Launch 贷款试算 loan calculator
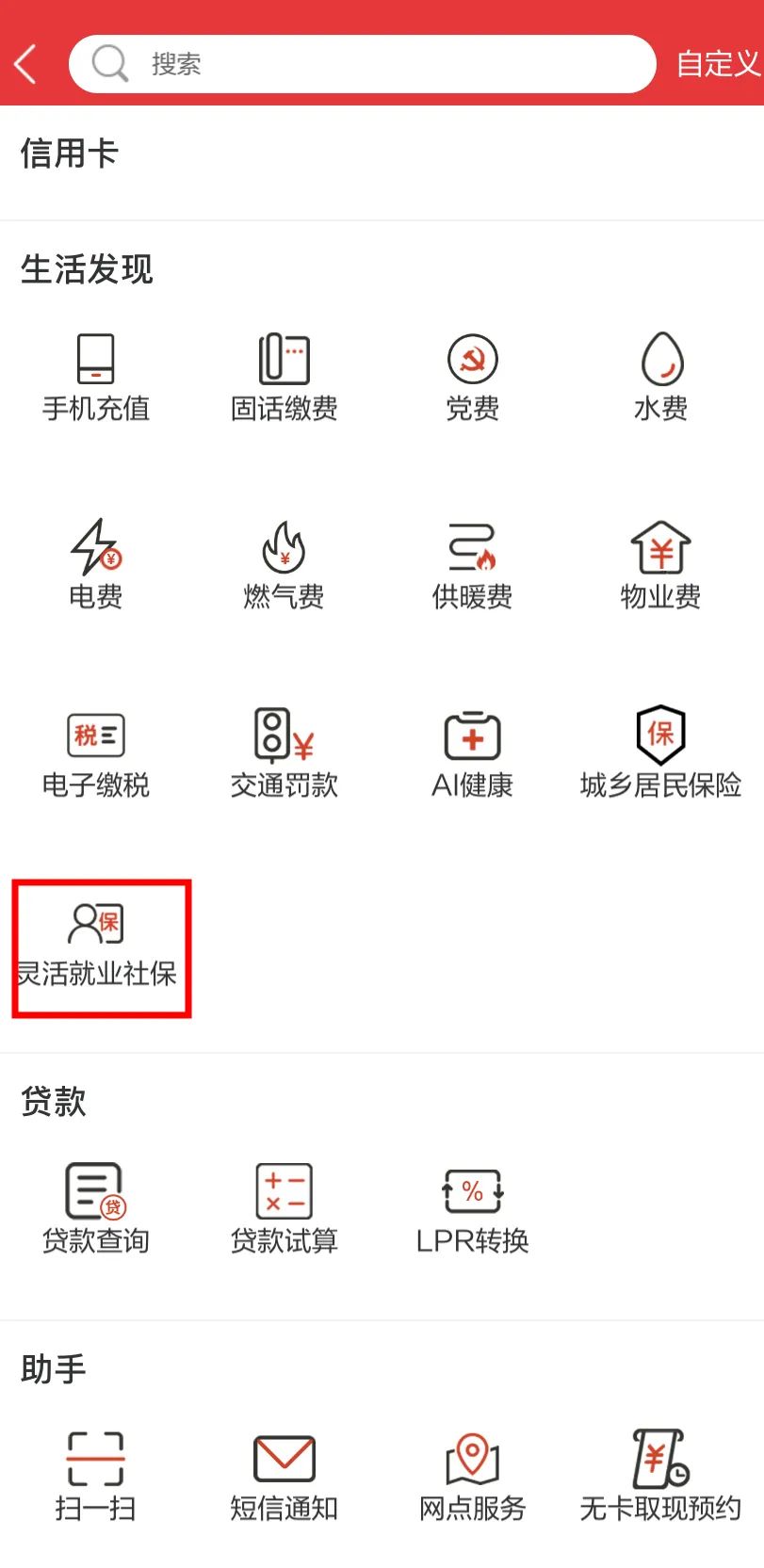This screenshot has height=1568, width=764. point(284,1209)
